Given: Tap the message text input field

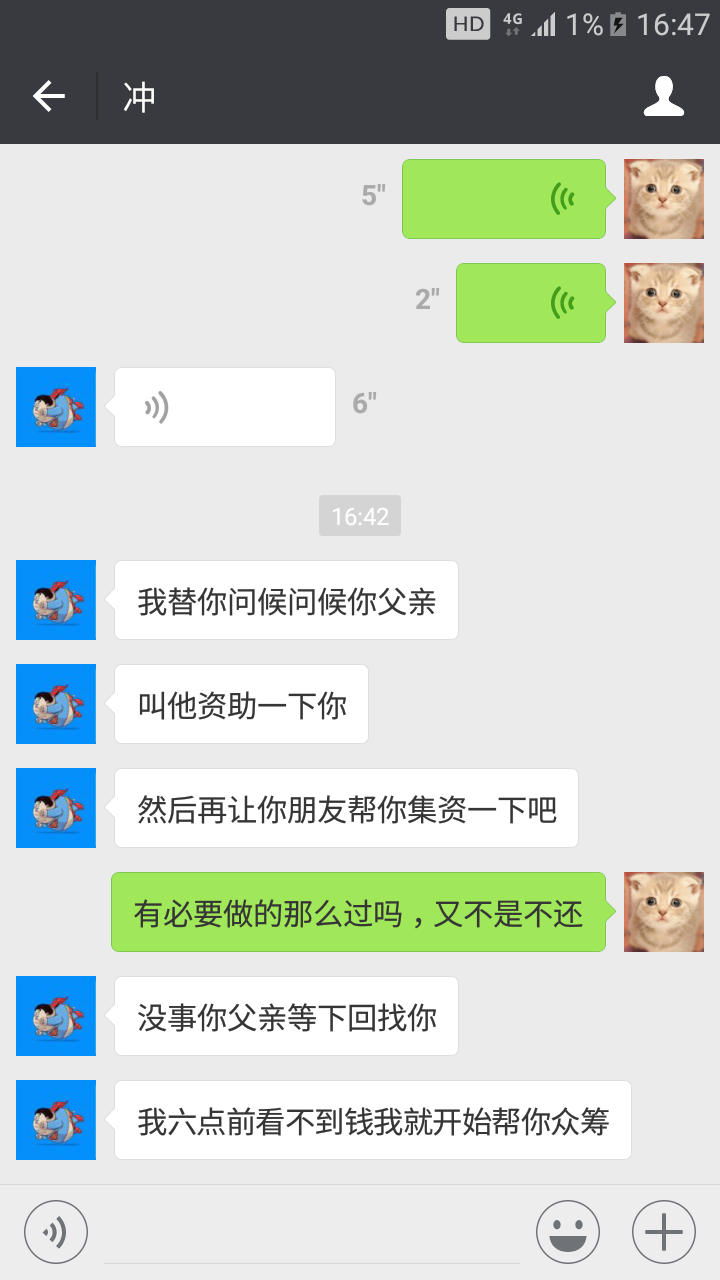Looking at the screenshot, I should [312, 1232].
